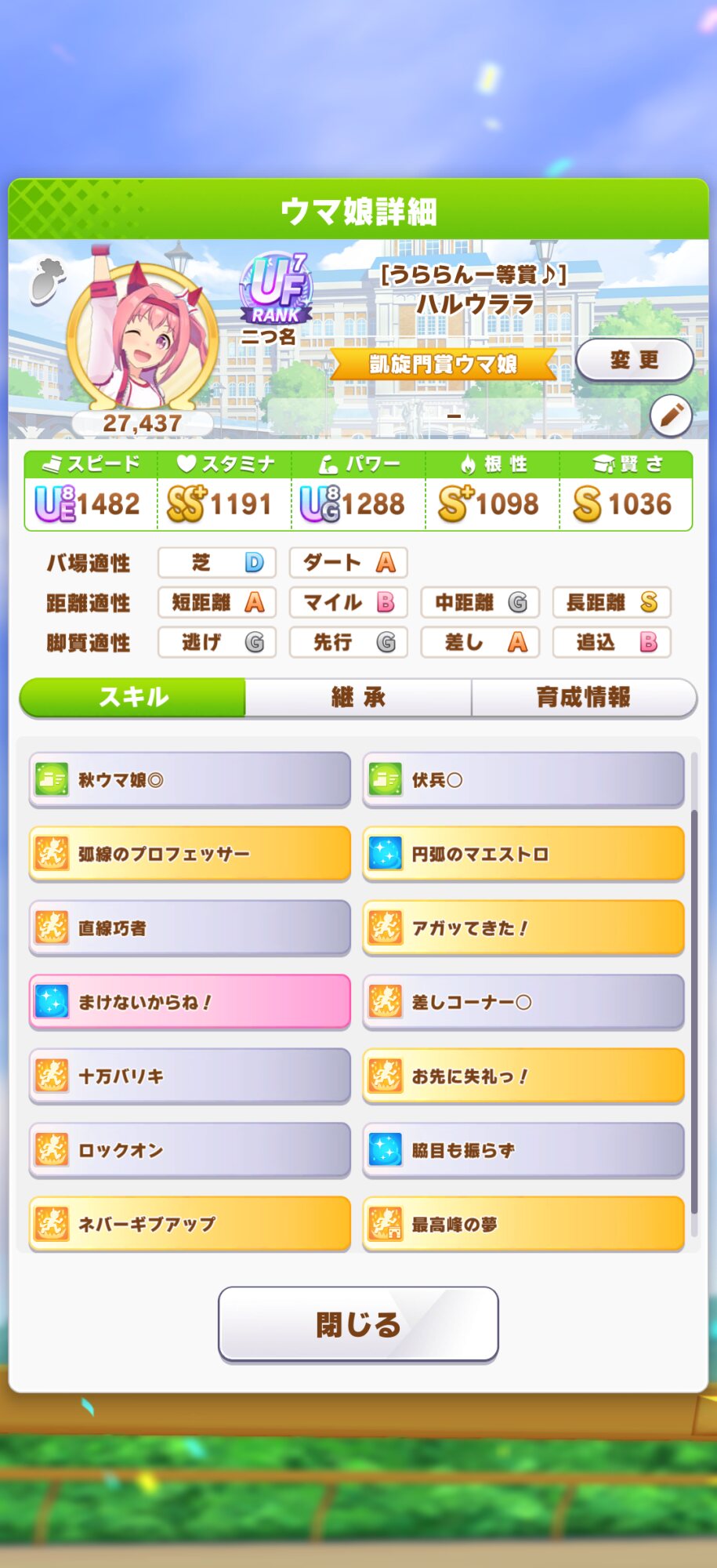Open skill 最高峰の夢
The width and height of the screenshot is (717, 1568).
pyautogui.click(x=523, y=1224)
